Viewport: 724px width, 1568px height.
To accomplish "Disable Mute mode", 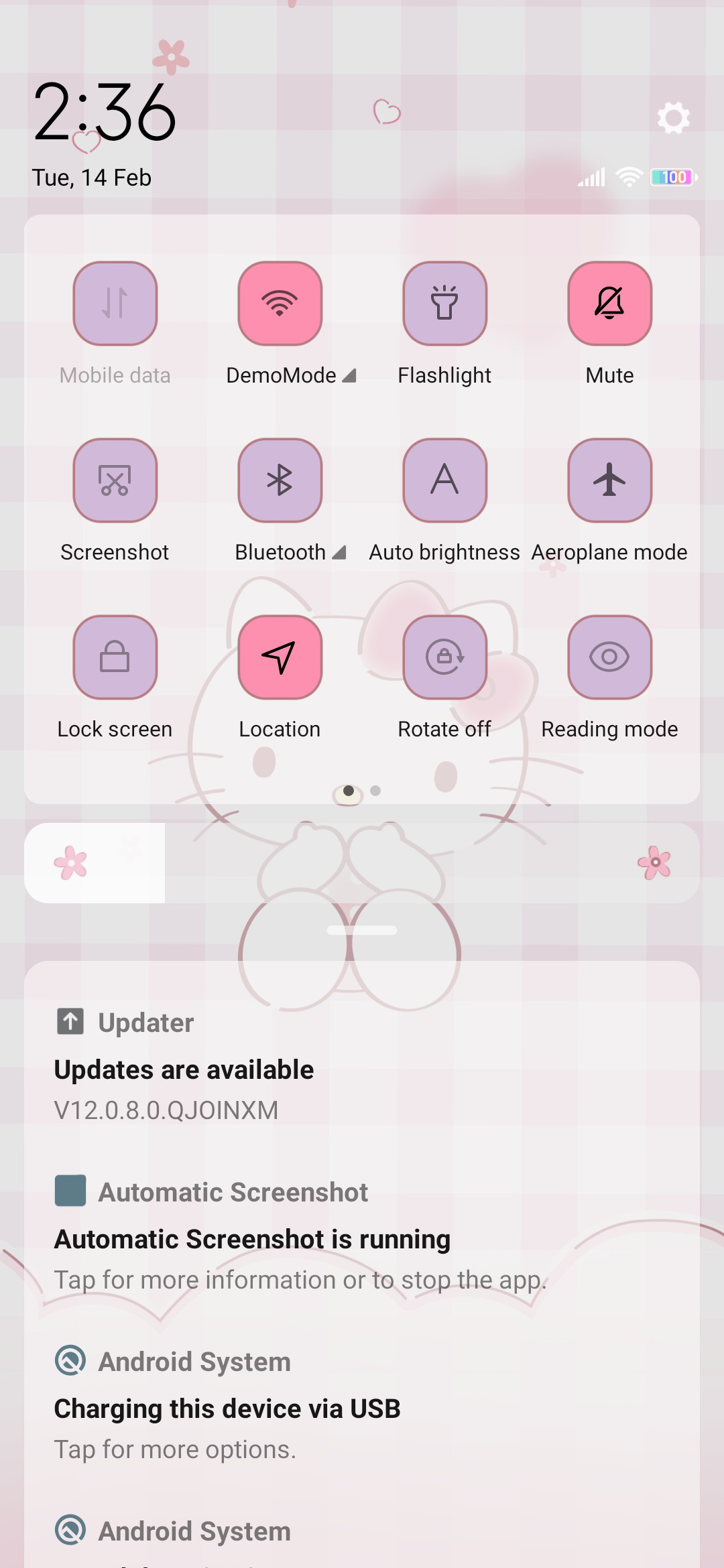I will [610, 304].
